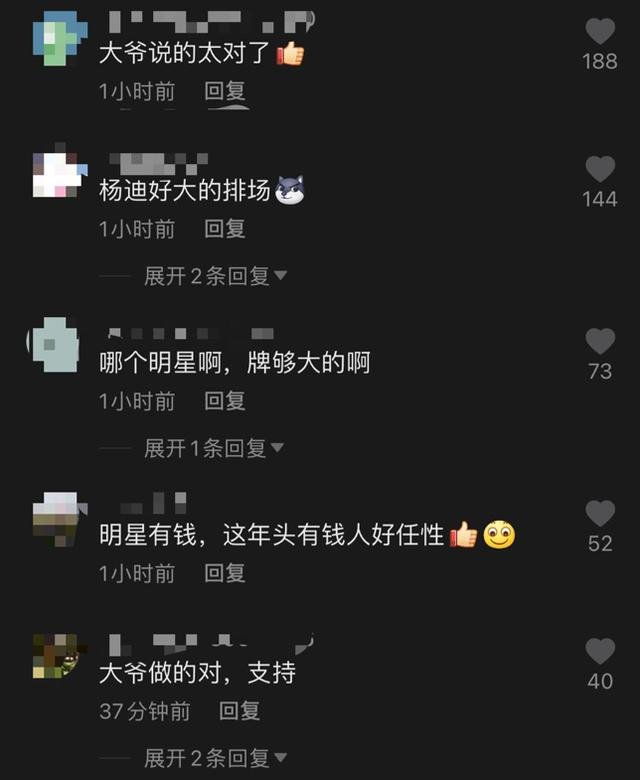
Task: Reply to comment 大爷说的太对了
Action: [225, 92]
